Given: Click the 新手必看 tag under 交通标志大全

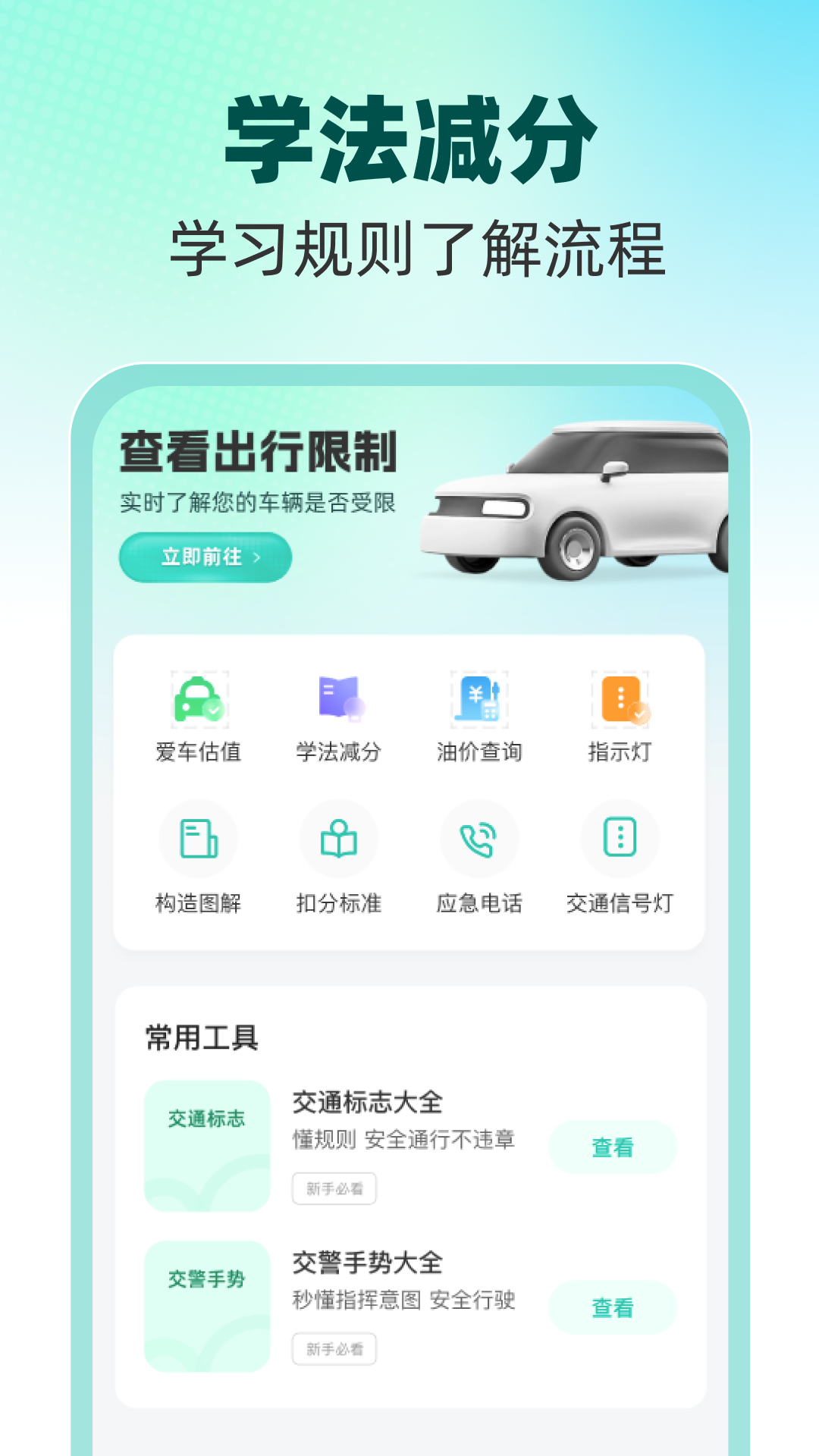Looking at the screenshot, I should tap(335, 1188).
